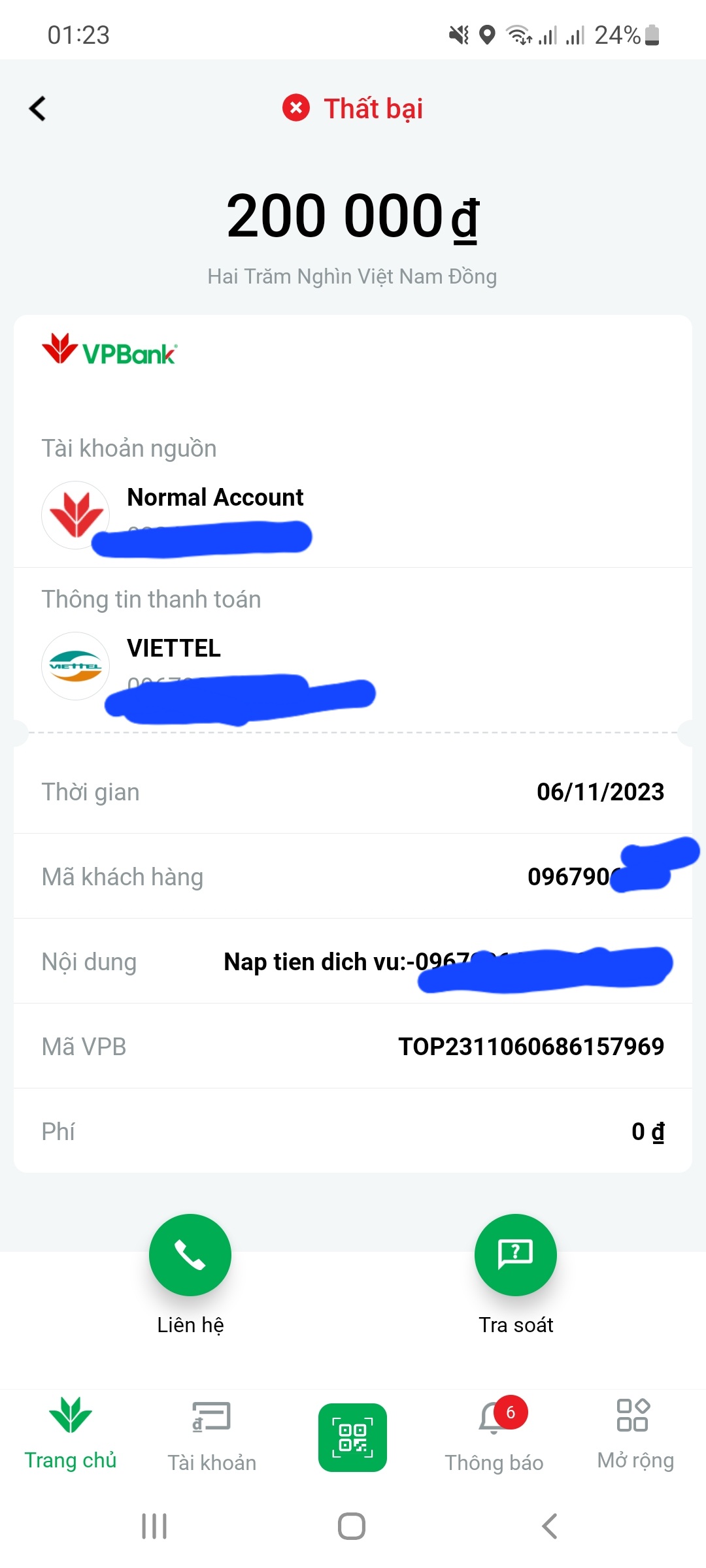Tap the system home button
Screen dimensions: 706x1568
pos(352,1526)
